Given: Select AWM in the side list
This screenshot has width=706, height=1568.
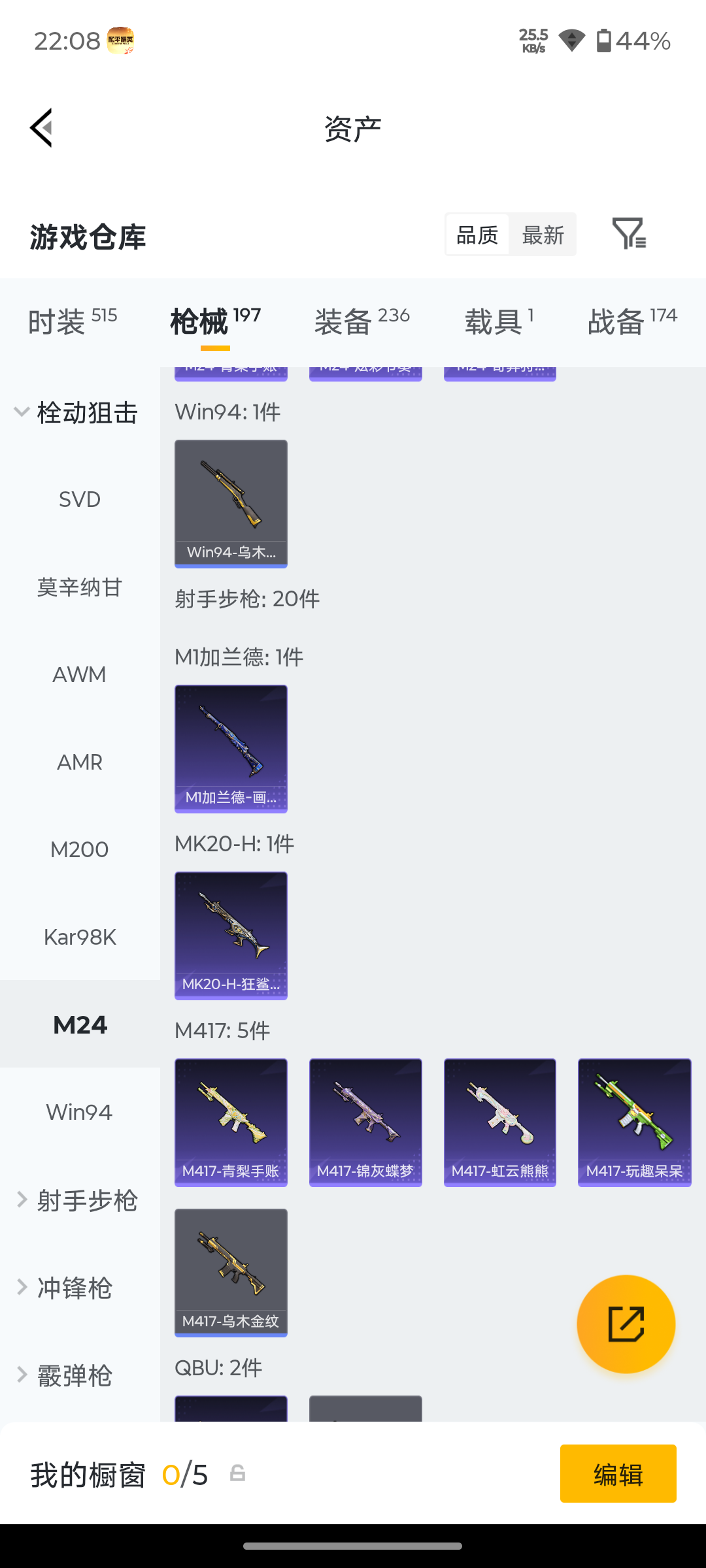Looking at the screenshot, I should tap(80, 674).
